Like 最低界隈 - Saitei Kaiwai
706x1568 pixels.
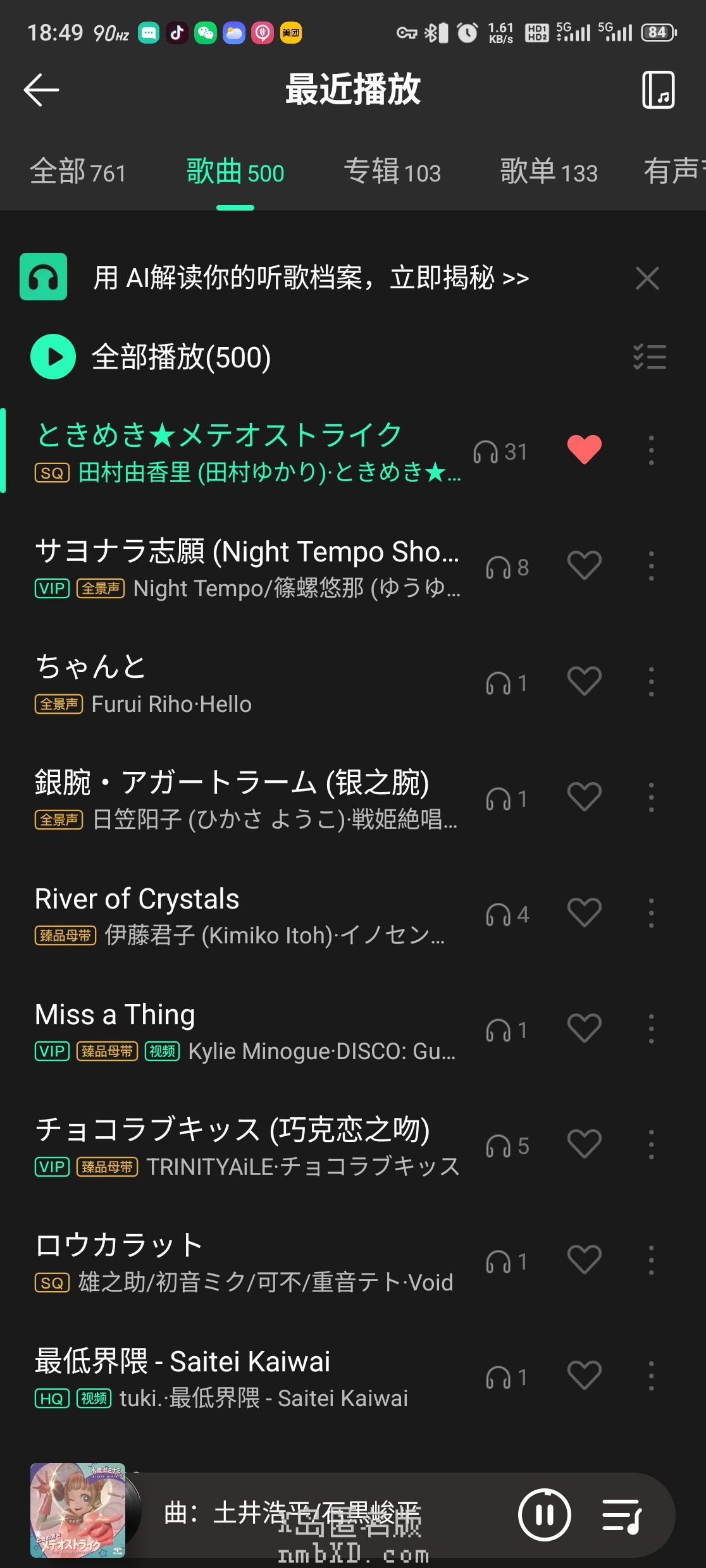click(x=584, y=1376)
